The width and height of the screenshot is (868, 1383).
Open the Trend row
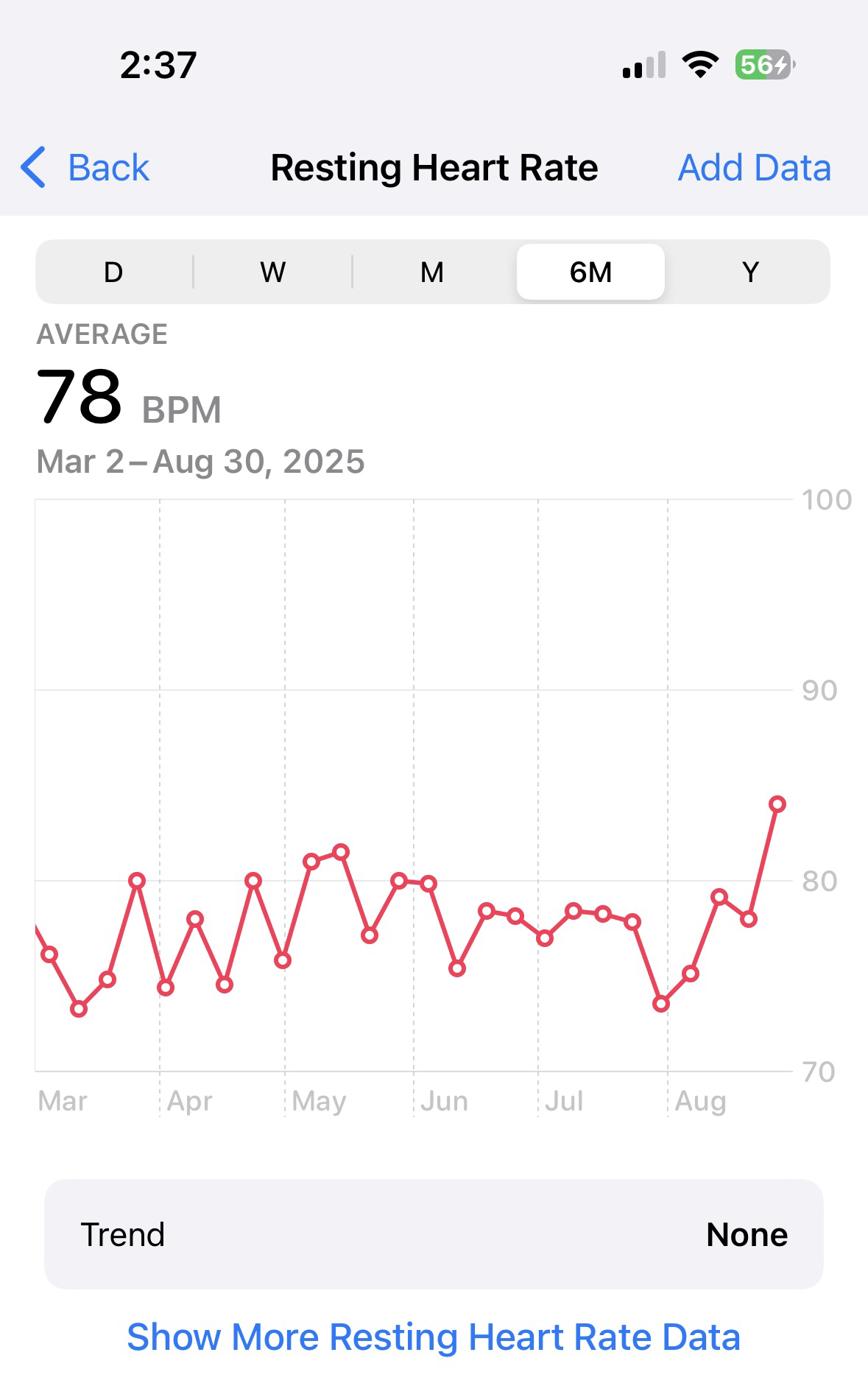point(434,1235)
